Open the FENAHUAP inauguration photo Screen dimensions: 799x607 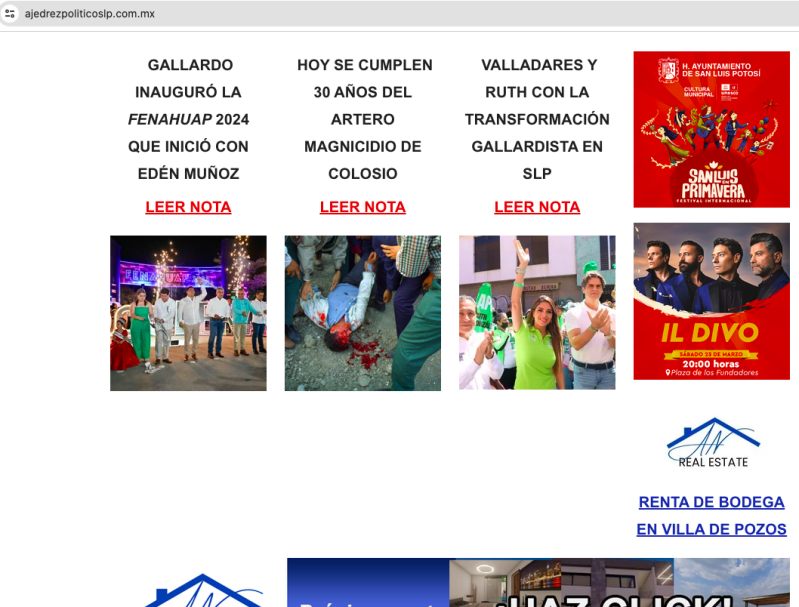click(x=188, y=313)
